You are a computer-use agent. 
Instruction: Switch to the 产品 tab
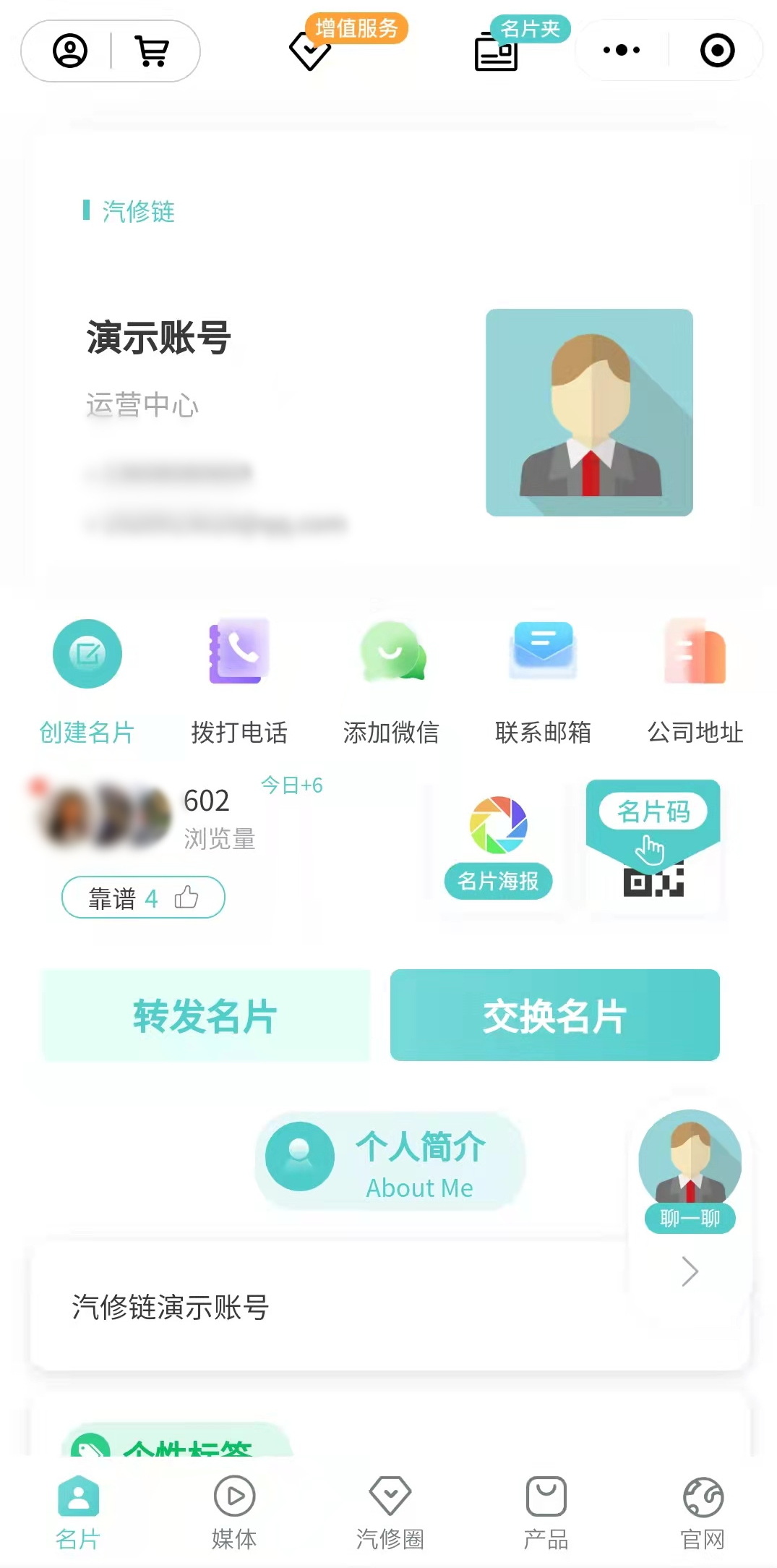[546, 1512]
